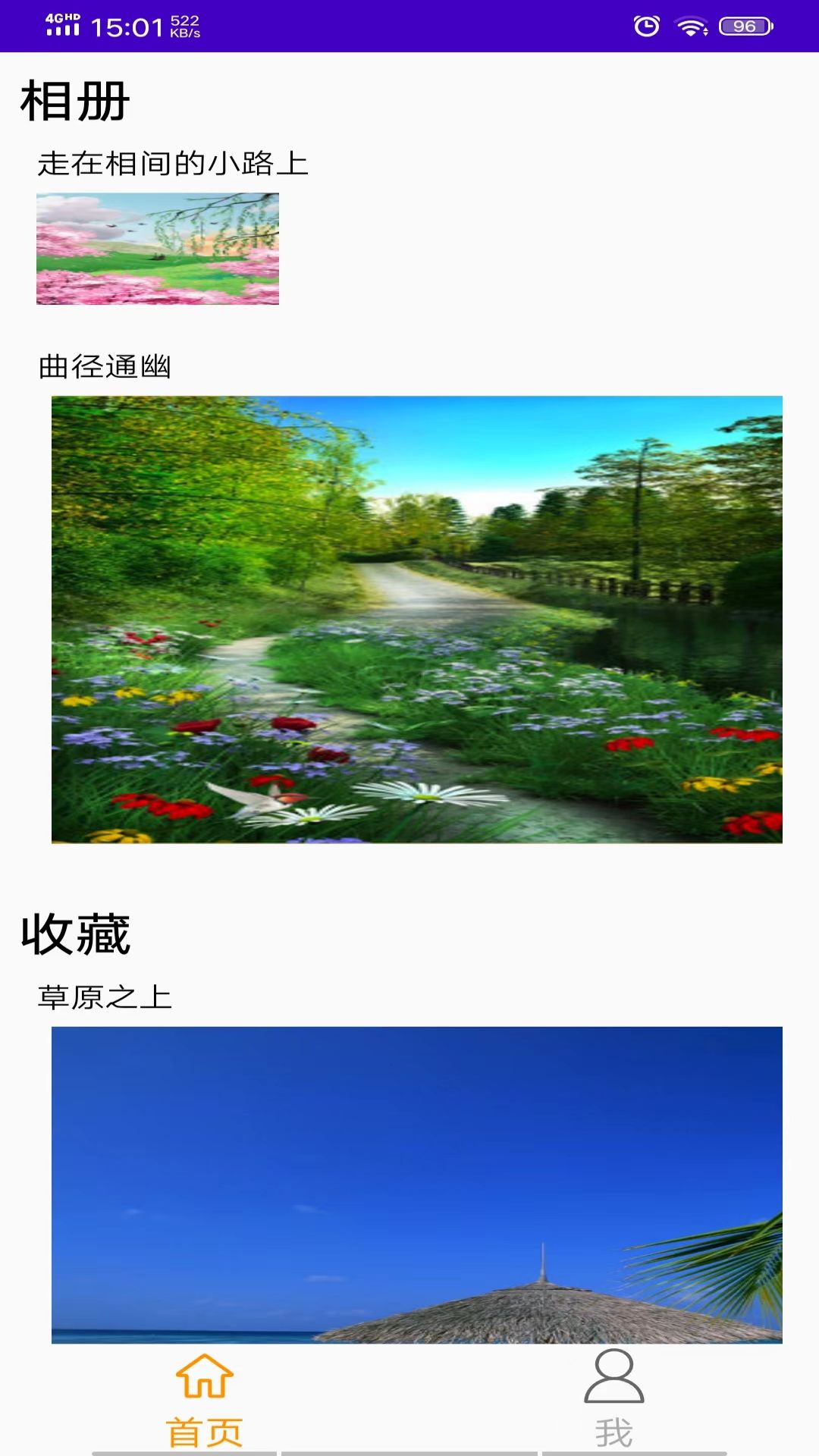Open the 走在相间的小路上 album photo
The width and height of the screenshot is (819, 1456).
tap(158, 249)
